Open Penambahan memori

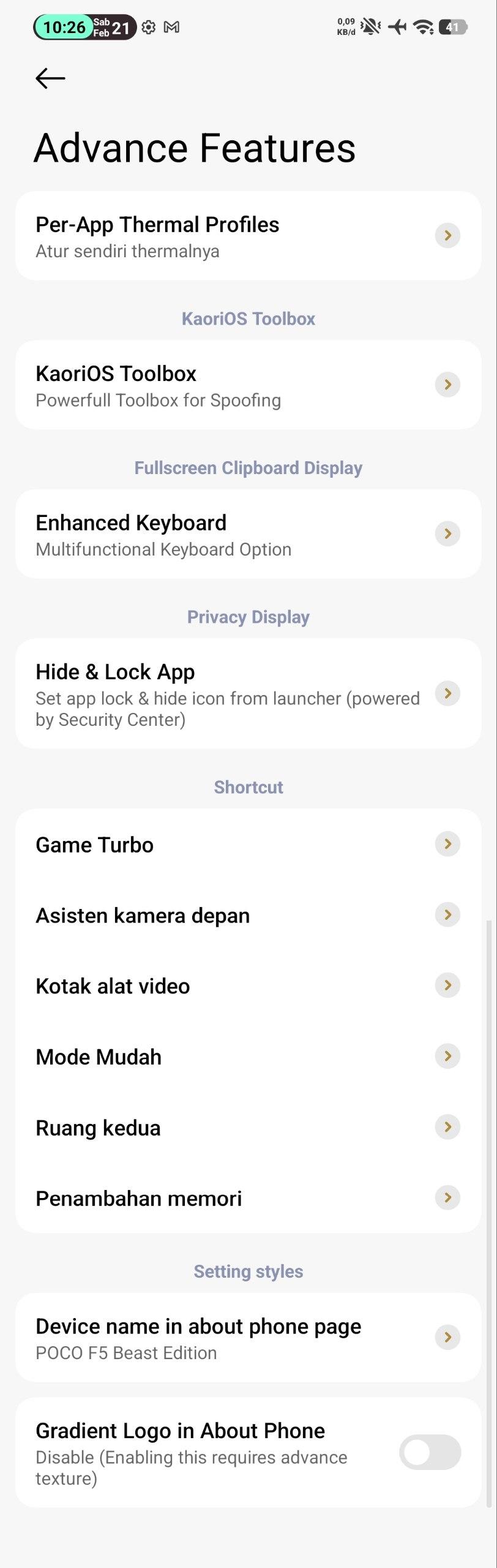click(x=248, y=1198)
